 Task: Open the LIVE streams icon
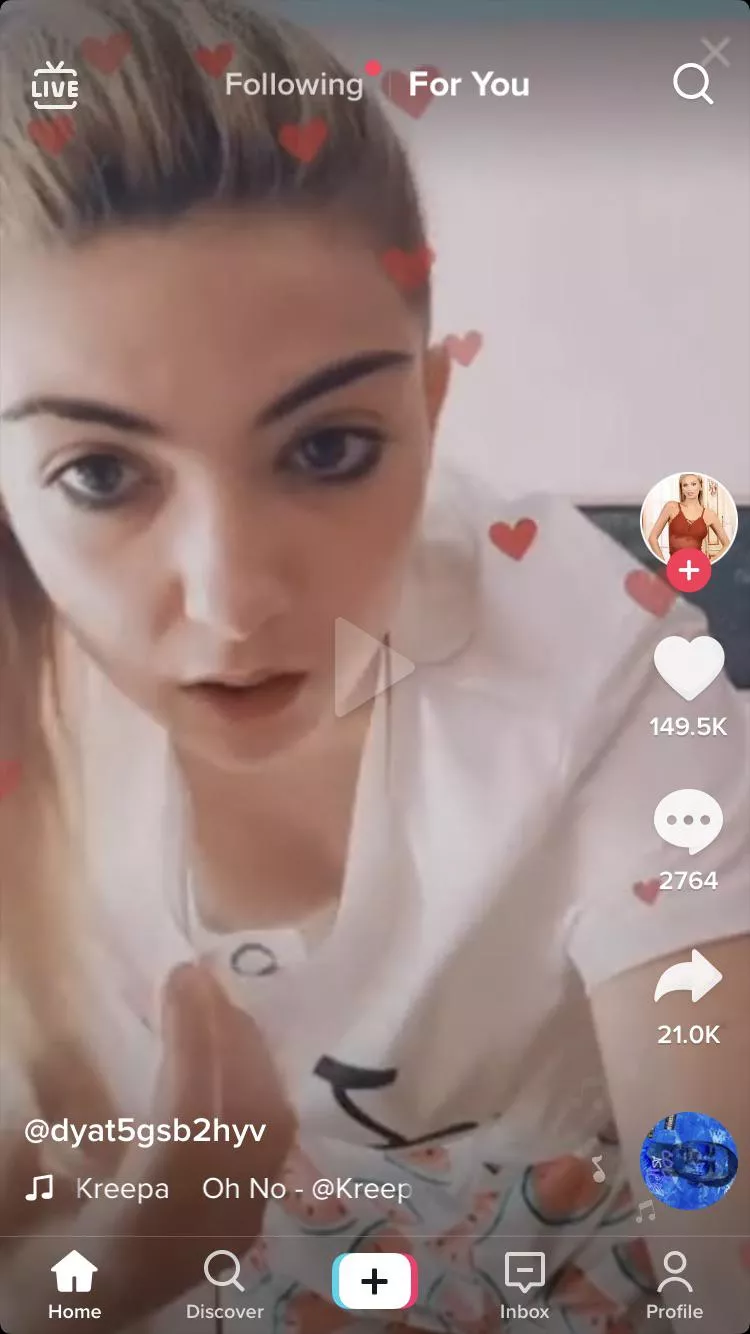tap(55, 85)
